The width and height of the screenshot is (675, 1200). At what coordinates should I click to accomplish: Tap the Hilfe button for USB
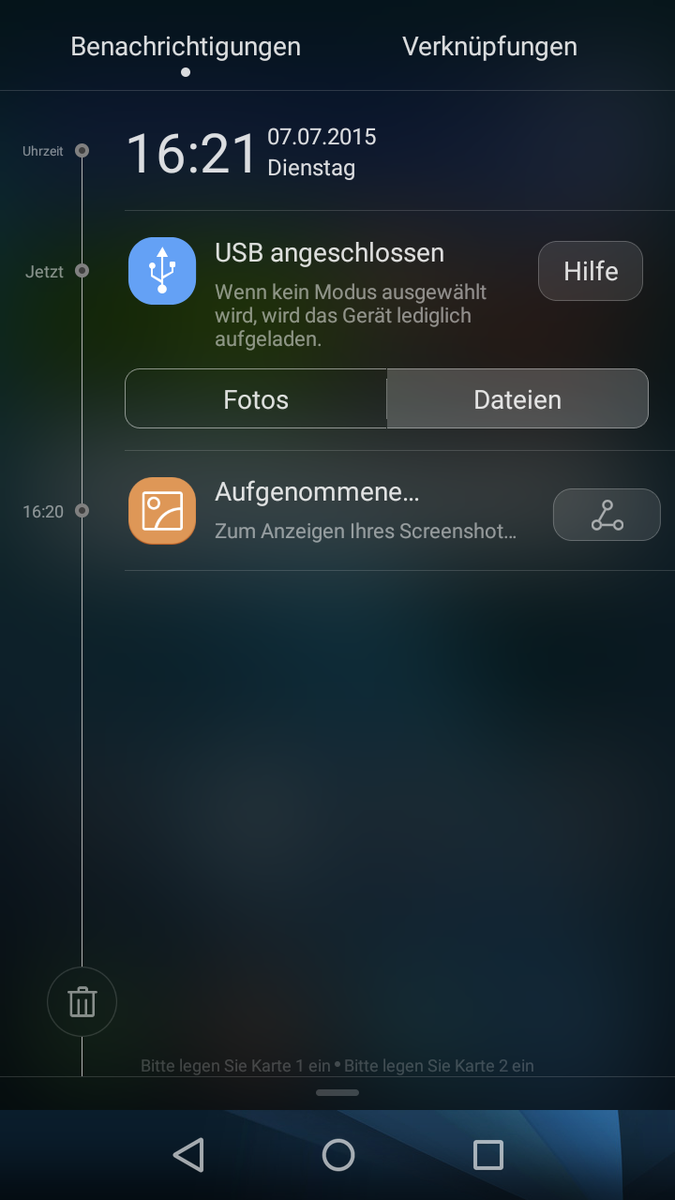590,271
